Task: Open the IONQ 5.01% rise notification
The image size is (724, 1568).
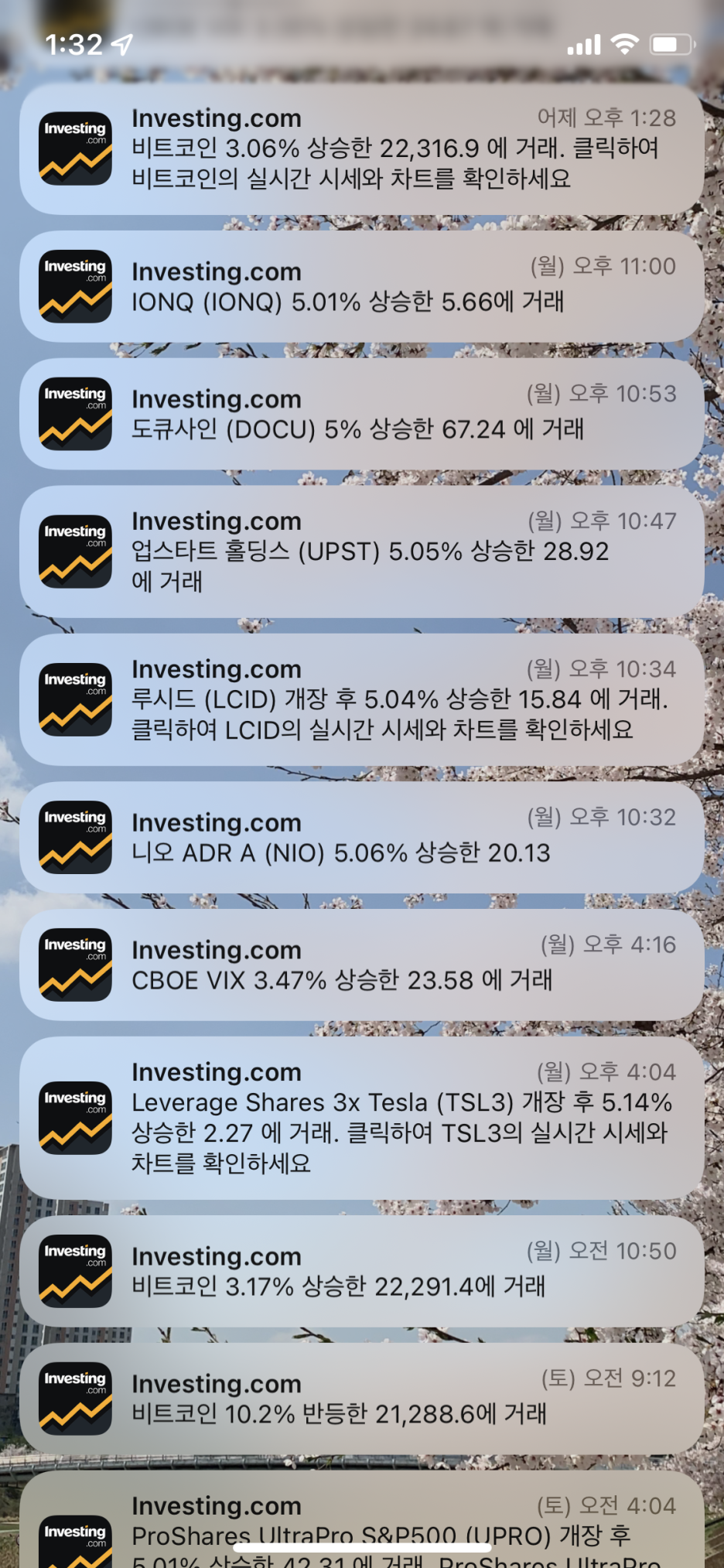Action: 362,287
